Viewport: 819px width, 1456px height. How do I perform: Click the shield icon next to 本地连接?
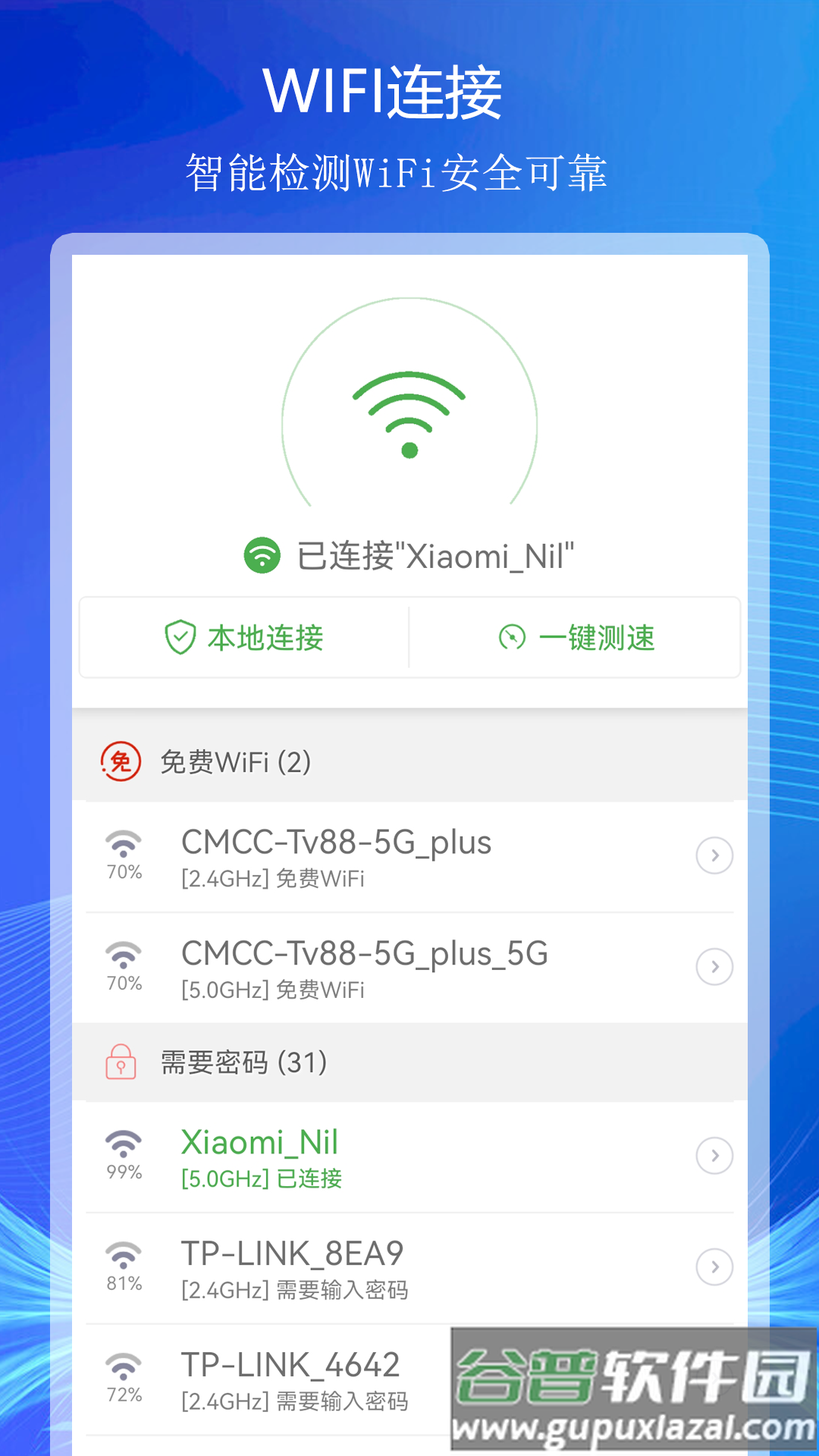click(180, 637)
